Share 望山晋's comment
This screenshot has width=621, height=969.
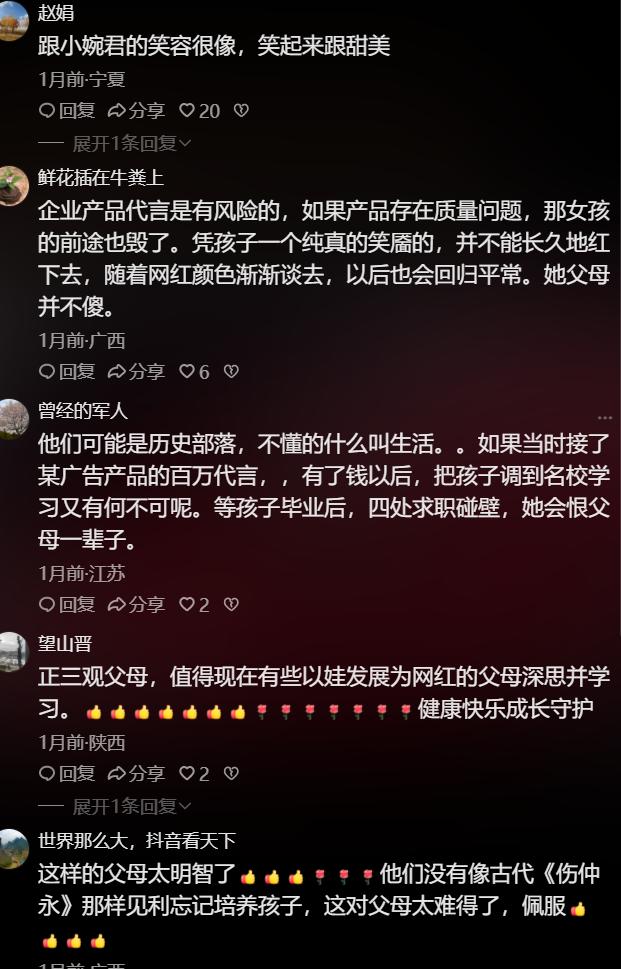pos(136,774)
